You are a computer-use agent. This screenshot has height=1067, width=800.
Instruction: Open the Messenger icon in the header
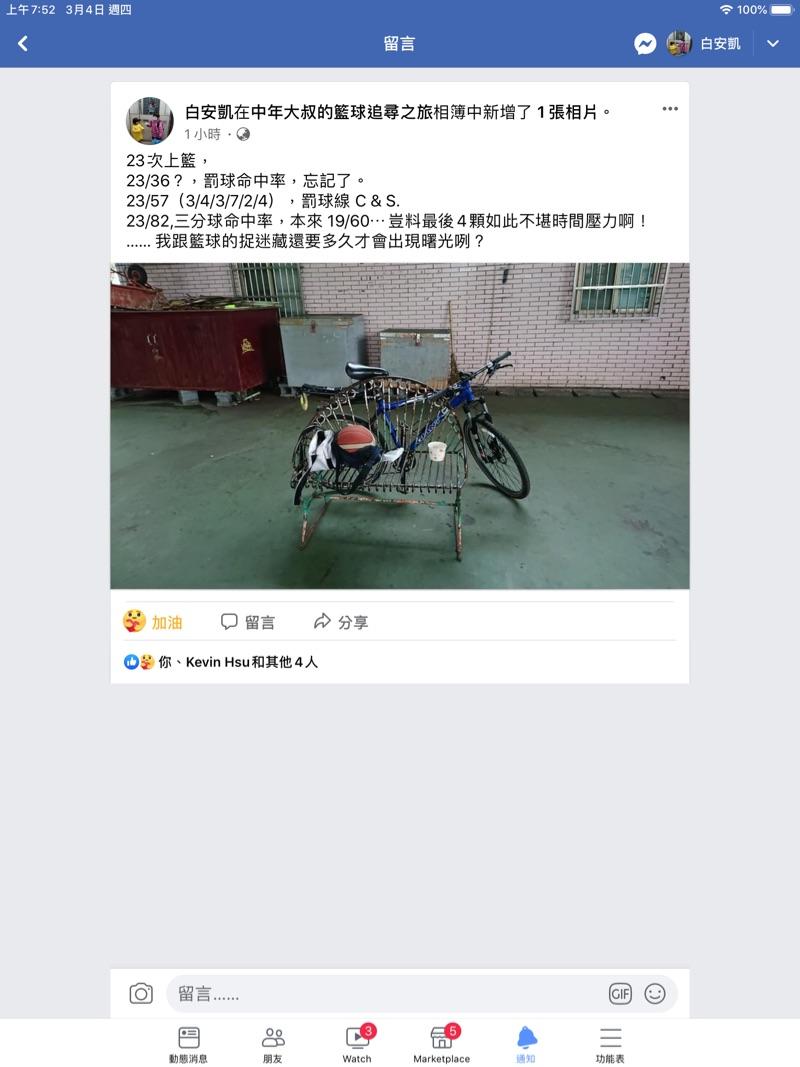645,44
